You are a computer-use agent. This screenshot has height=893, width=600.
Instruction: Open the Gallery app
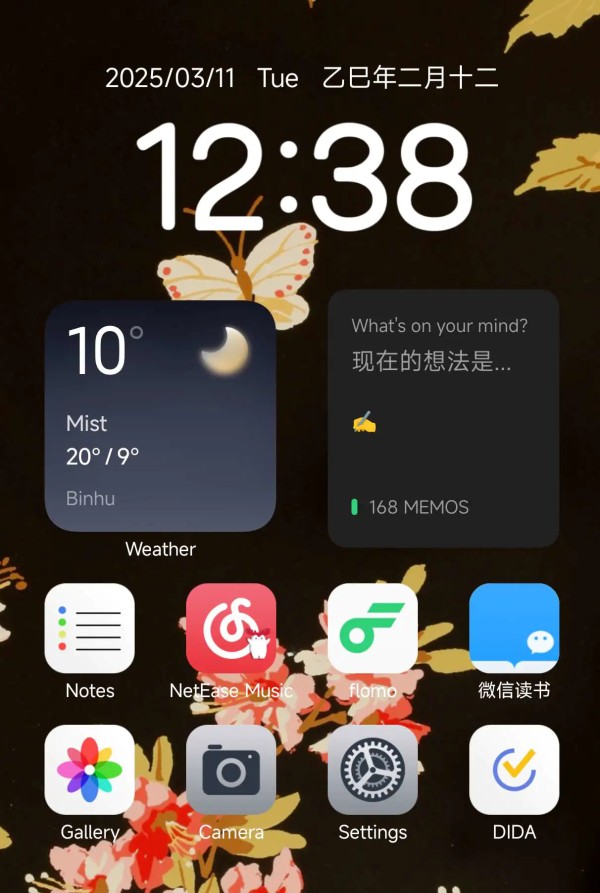[x=90, y=770]
